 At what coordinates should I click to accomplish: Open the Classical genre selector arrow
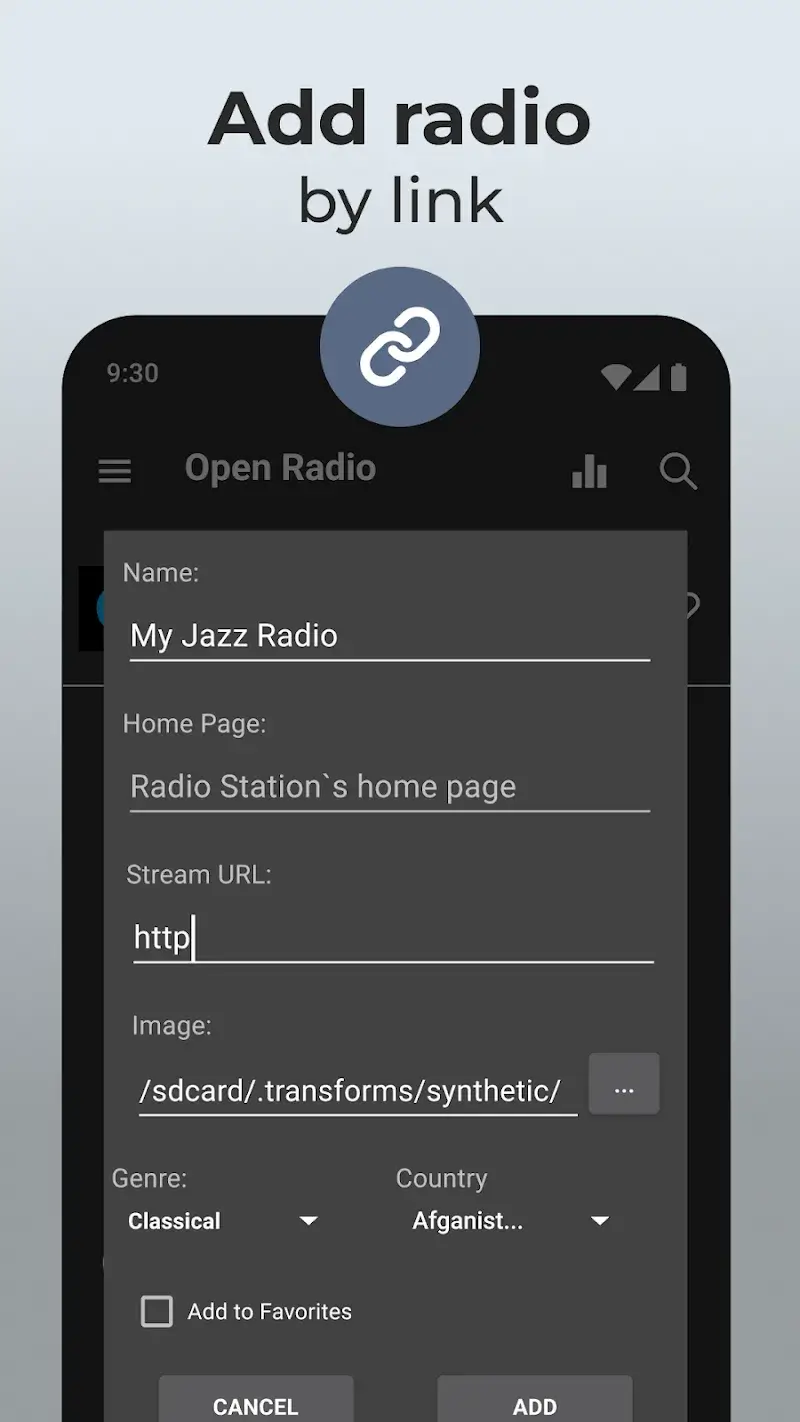point(308,1220)
